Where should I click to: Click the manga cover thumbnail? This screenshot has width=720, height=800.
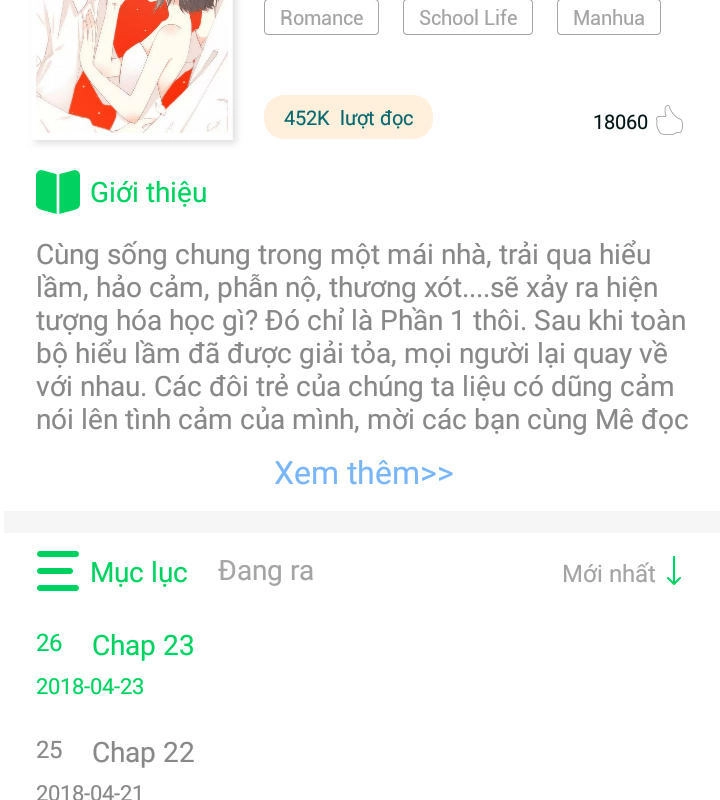pos(132,68)
